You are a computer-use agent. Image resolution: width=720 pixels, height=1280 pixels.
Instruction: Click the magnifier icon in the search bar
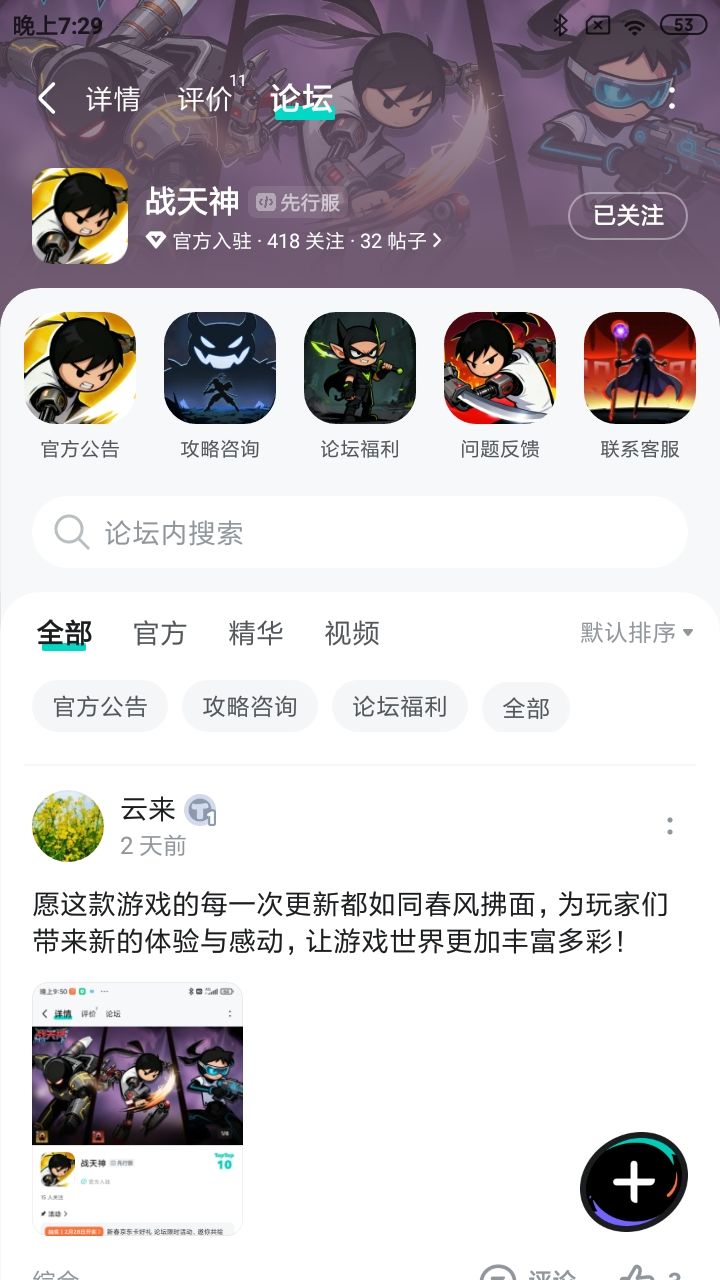coord(70,531)
